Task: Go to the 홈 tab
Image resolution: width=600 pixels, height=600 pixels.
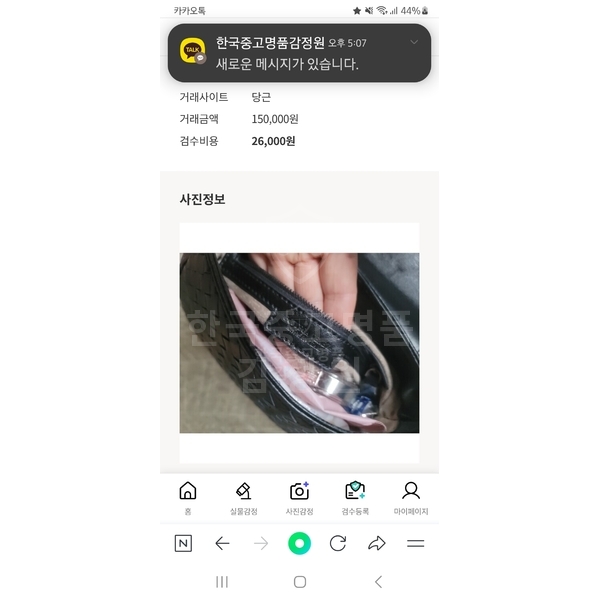Action: point(187,496)
